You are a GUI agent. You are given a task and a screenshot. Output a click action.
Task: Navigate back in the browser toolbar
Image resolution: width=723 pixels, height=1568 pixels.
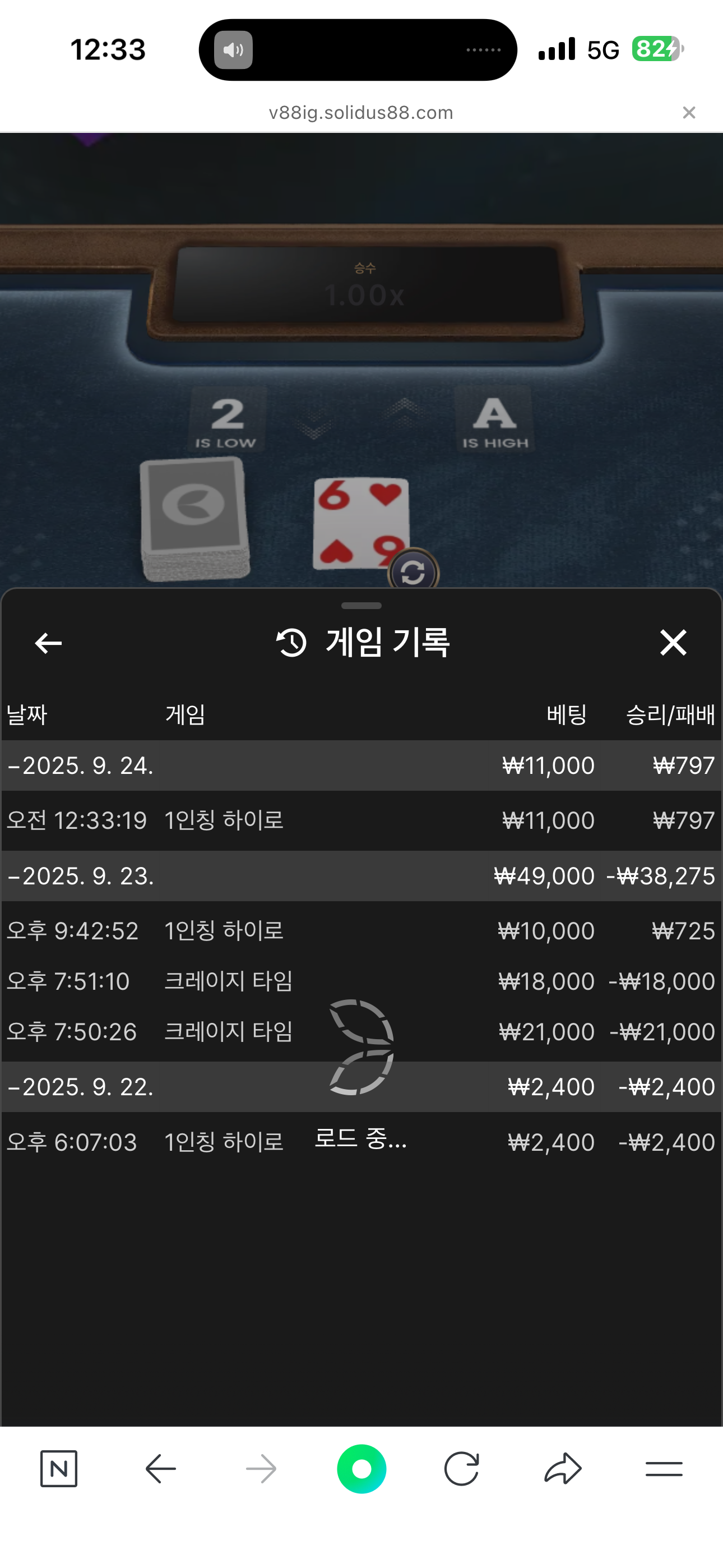(x=161, y=1469)
